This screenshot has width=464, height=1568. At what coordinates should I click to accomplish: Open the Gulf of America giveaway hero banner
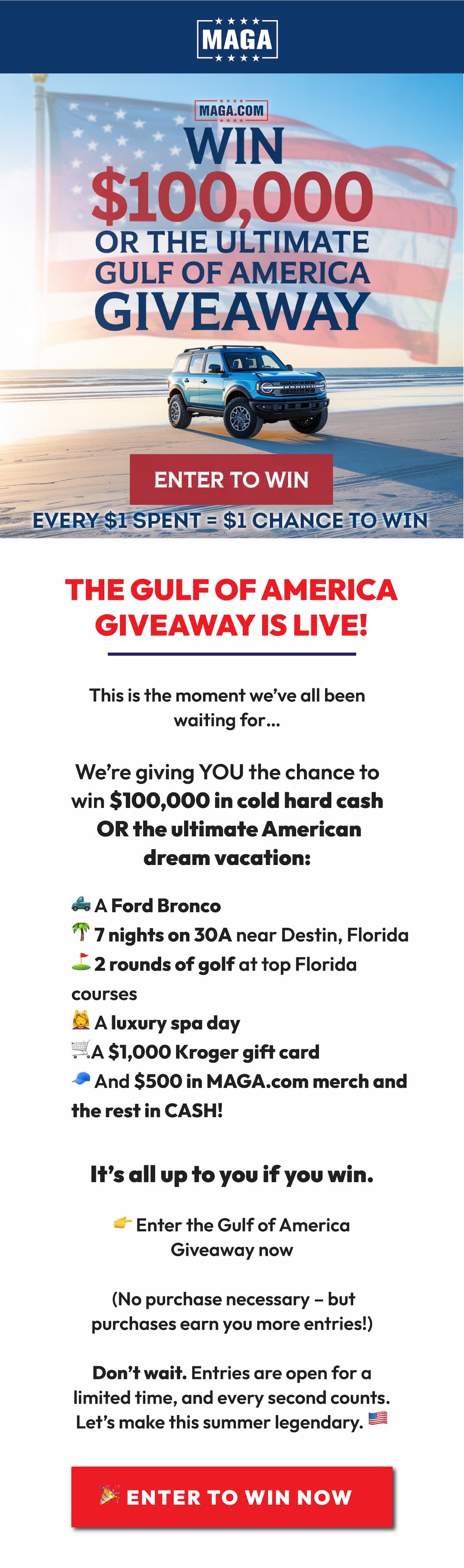pyautogui.click(x=232, y=256)
